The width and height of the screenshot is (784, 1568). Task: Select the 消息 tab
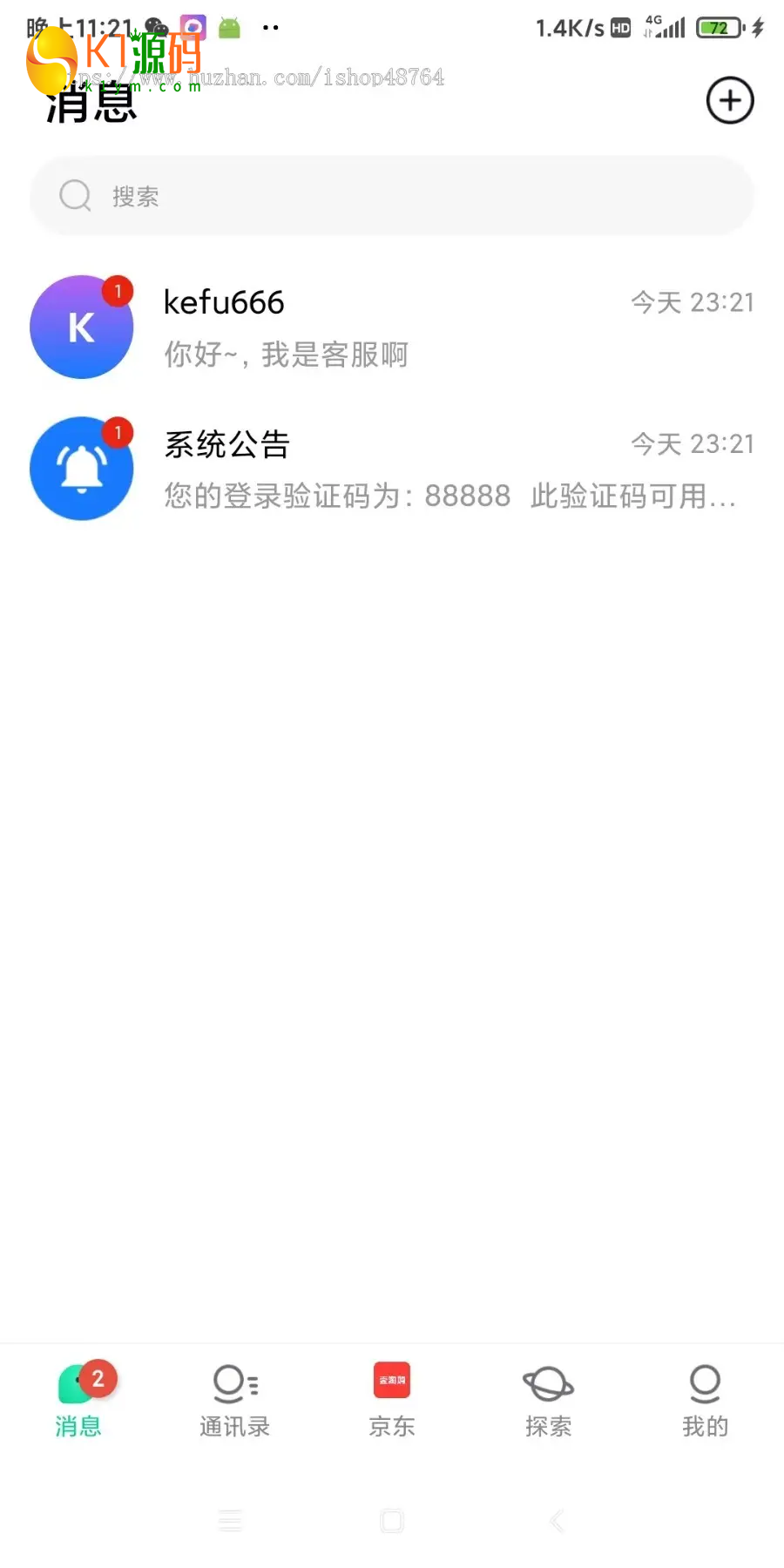click(78, 1400)
